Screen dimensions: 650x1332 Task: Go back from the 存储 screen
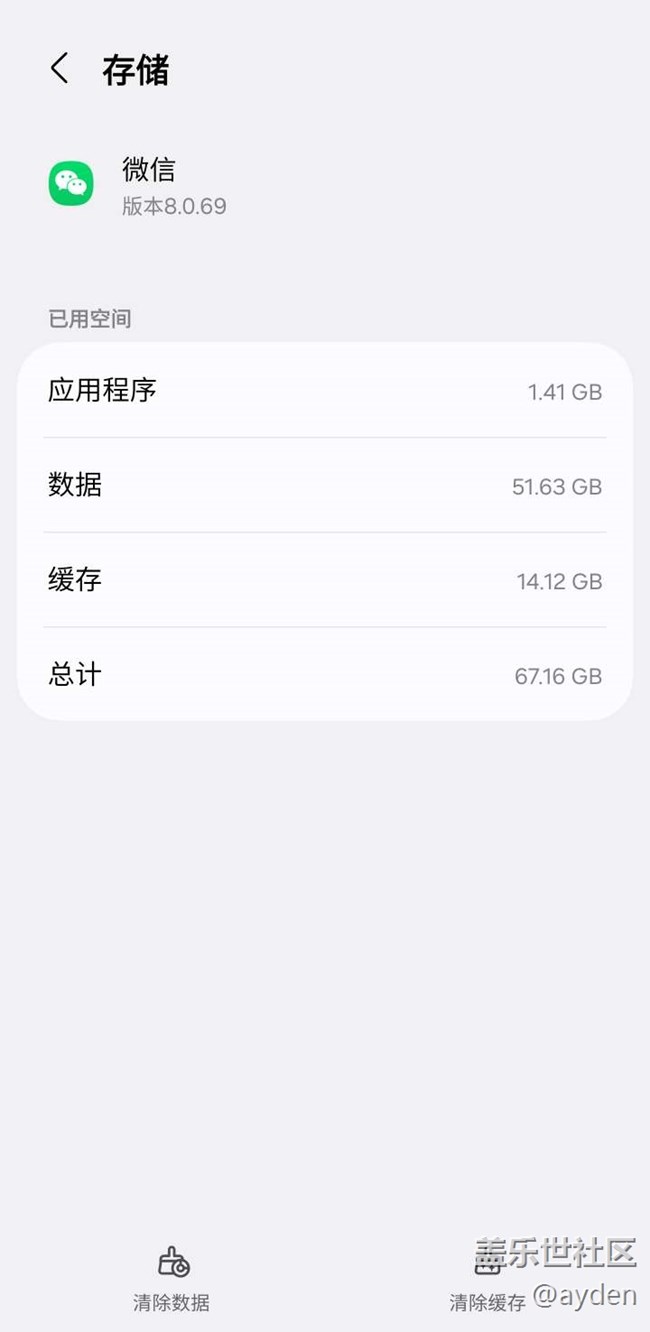coord(60,69)
